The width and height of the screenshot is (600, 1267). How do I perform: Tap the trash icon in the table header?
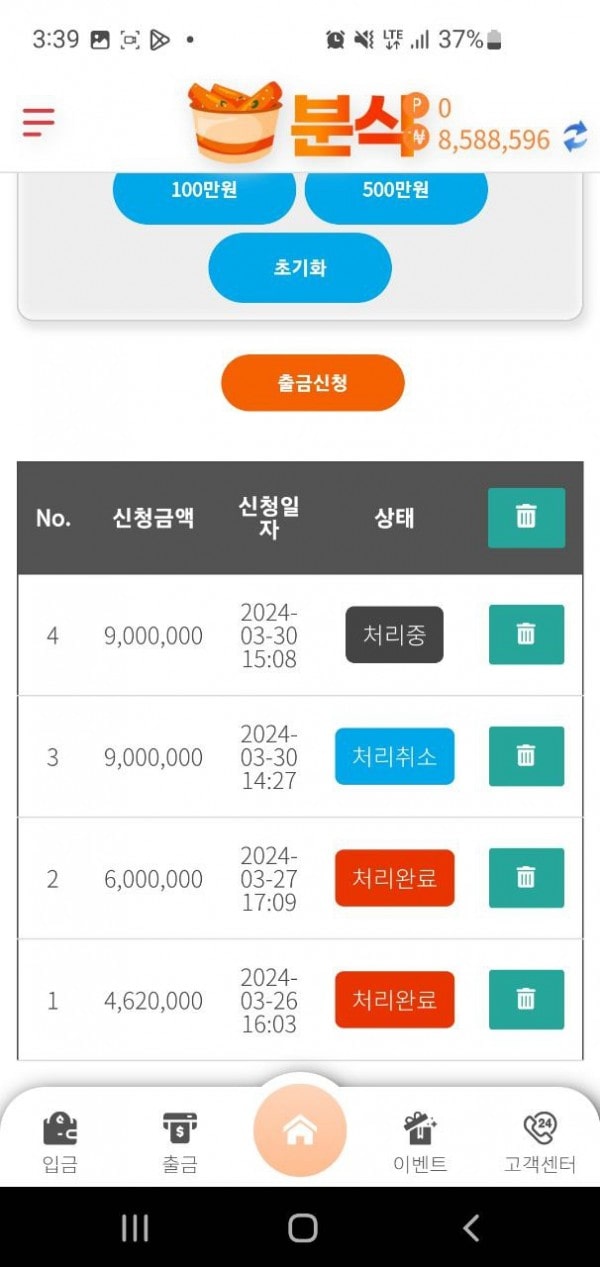(526, 517)
